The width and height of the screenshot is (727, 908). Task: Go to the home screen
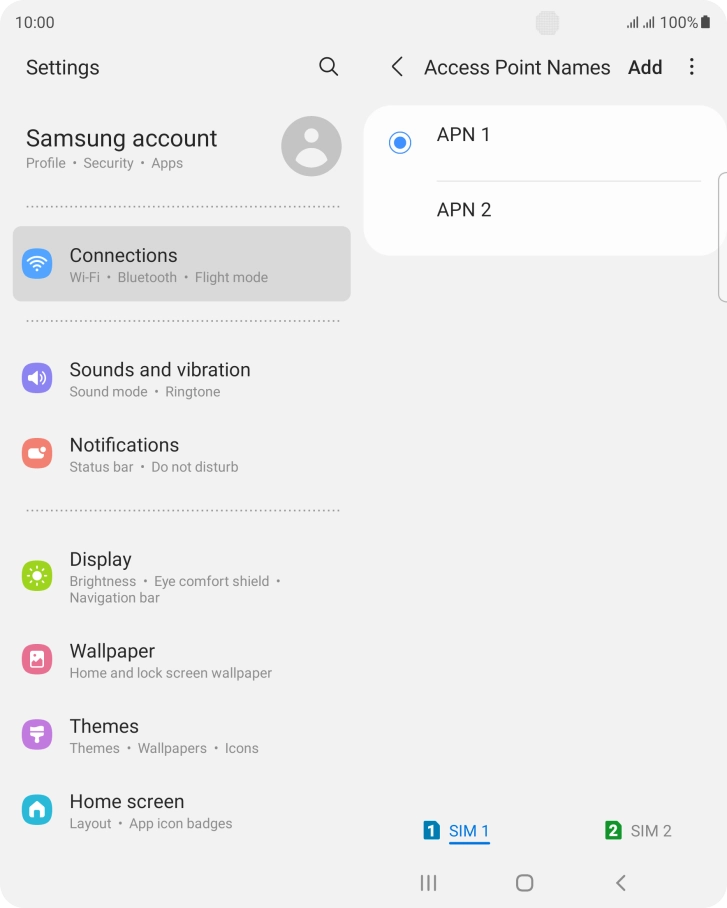click(524, 883)
